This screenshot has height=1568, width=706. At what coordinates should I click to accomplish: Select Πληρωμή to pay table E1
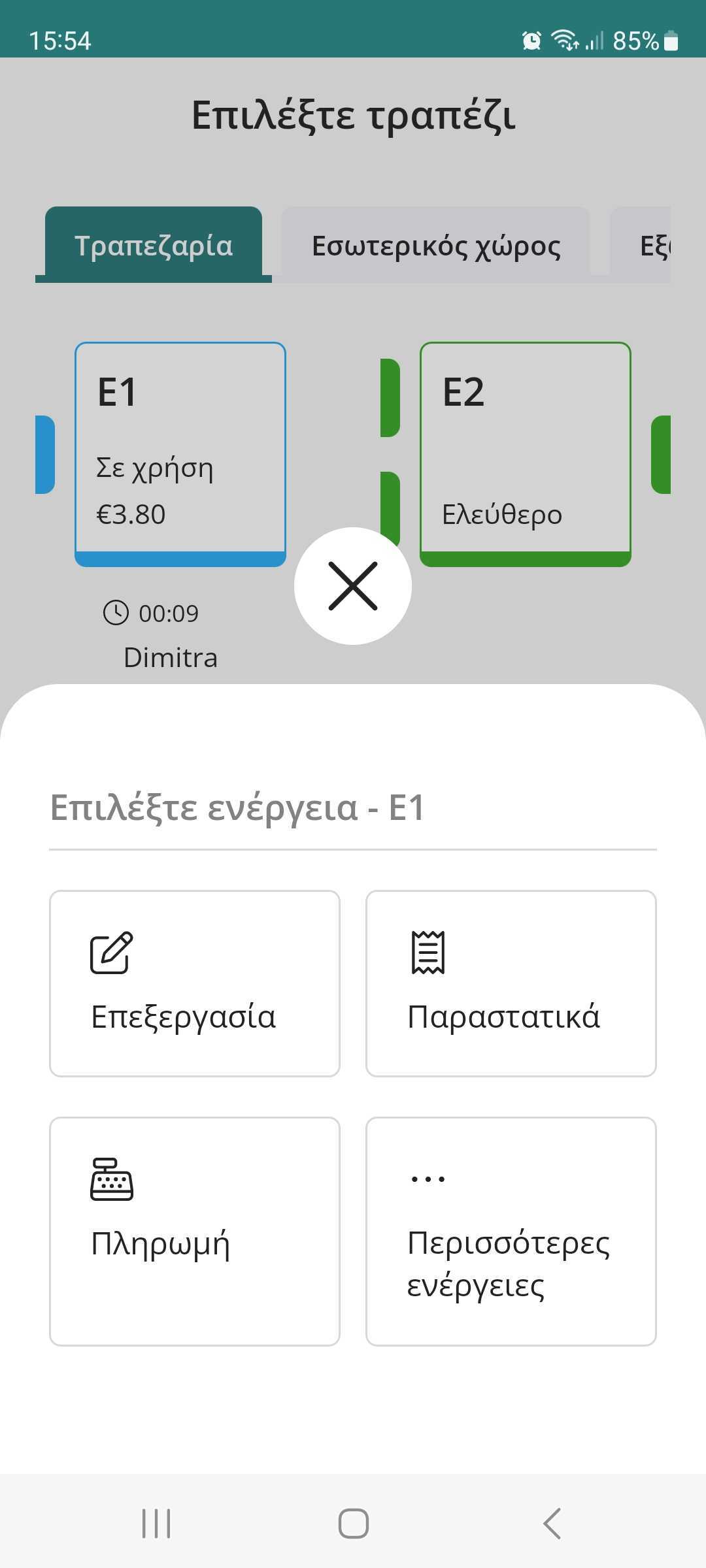[x=195, y=1231]
